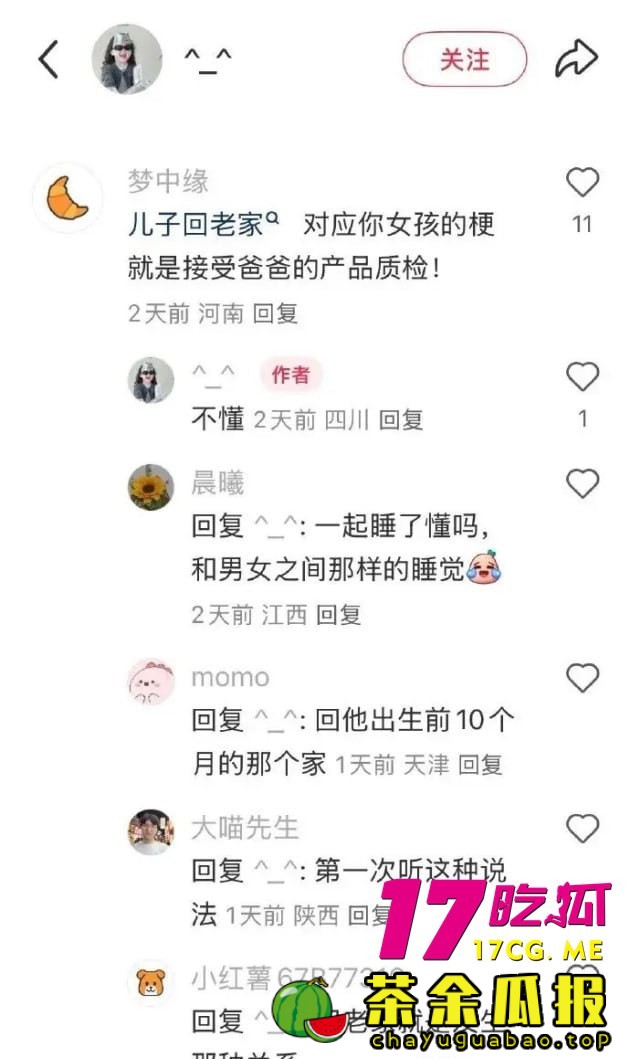Image resolution: width=630 pixels, height=1059 pixels.
Task: Reply to 梦中缘's comment
Action: [275, 313]
